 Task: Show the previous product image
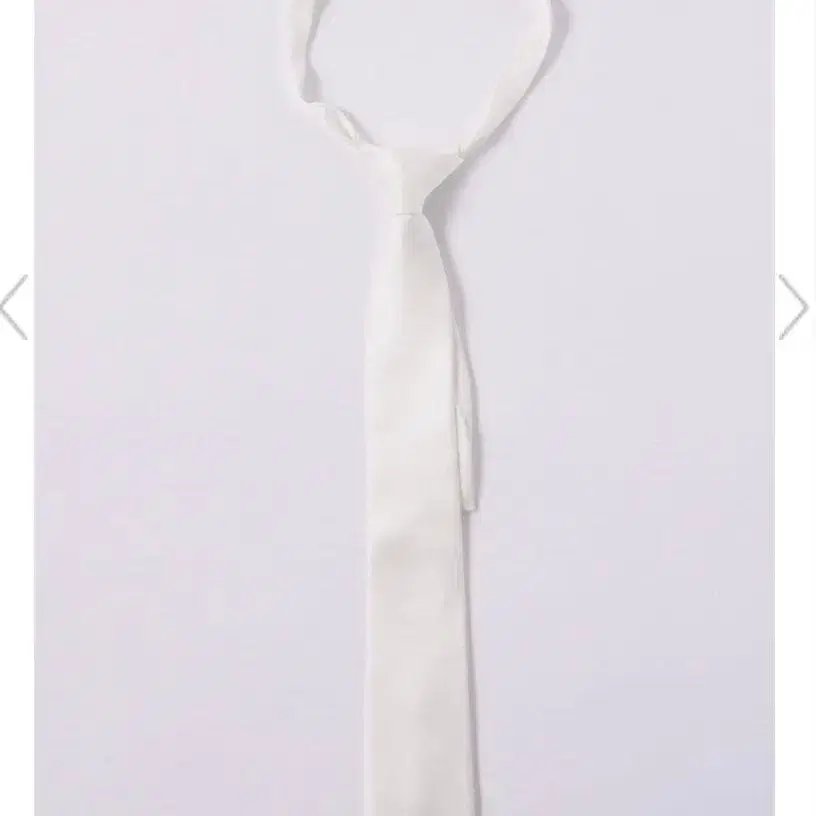14,307
